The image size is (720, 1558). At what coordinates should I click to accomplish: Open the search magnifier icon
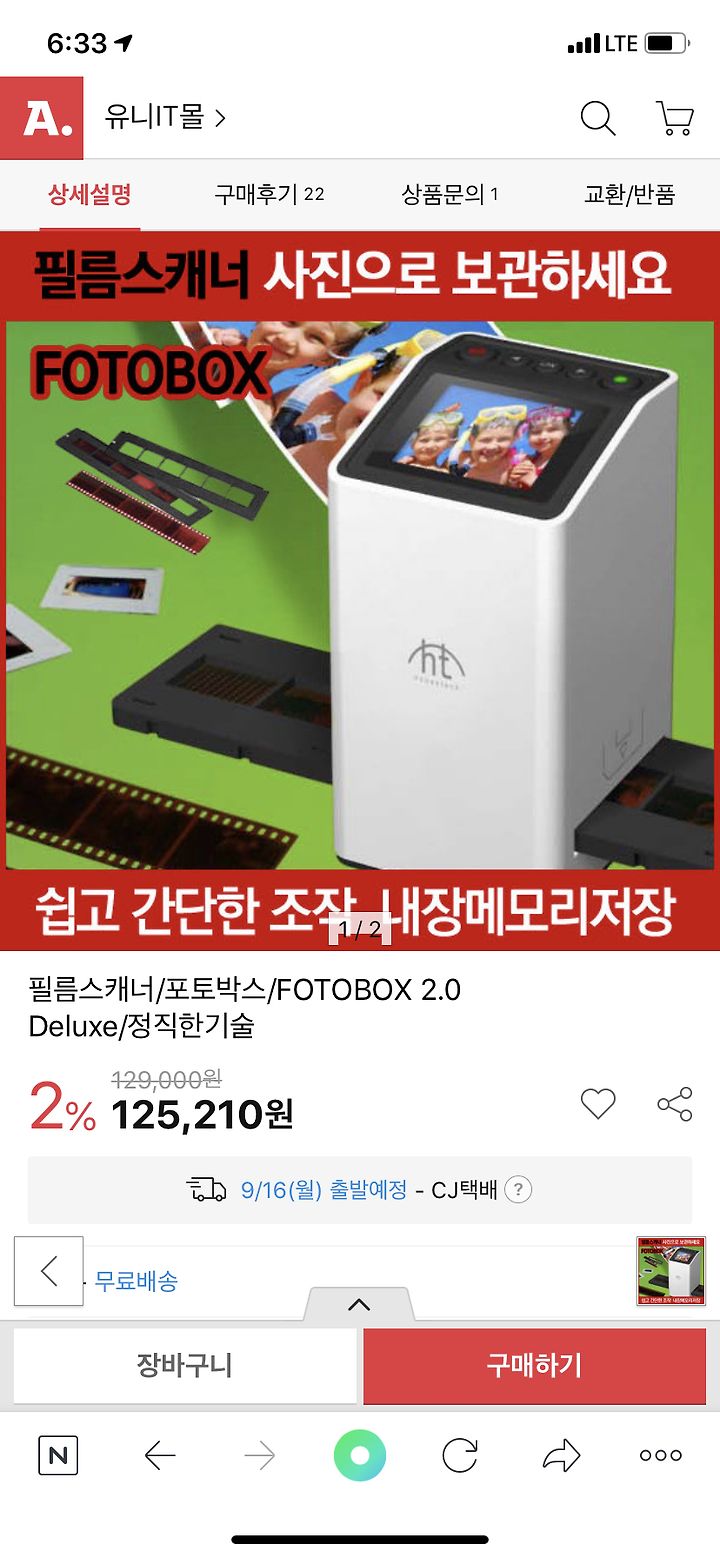[x=598, y=118]
